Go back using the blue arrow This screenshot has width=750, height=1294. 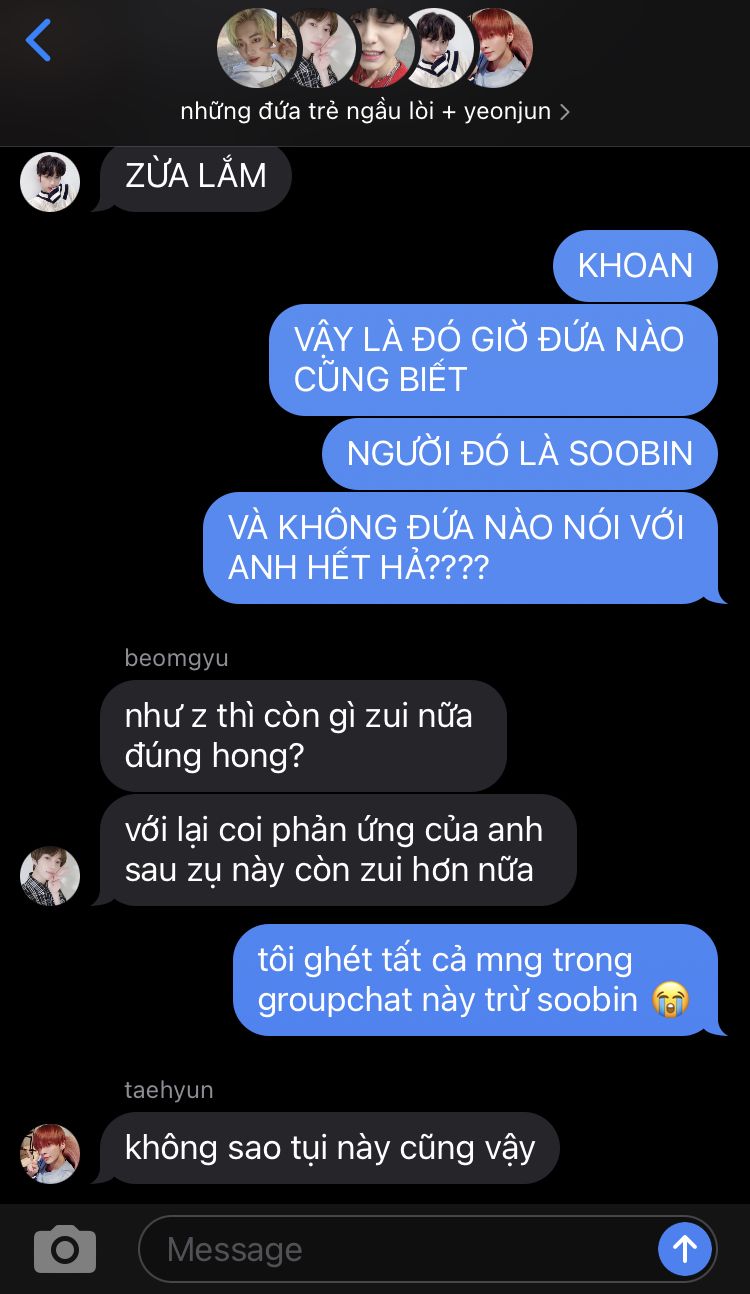tap(38, 41)
